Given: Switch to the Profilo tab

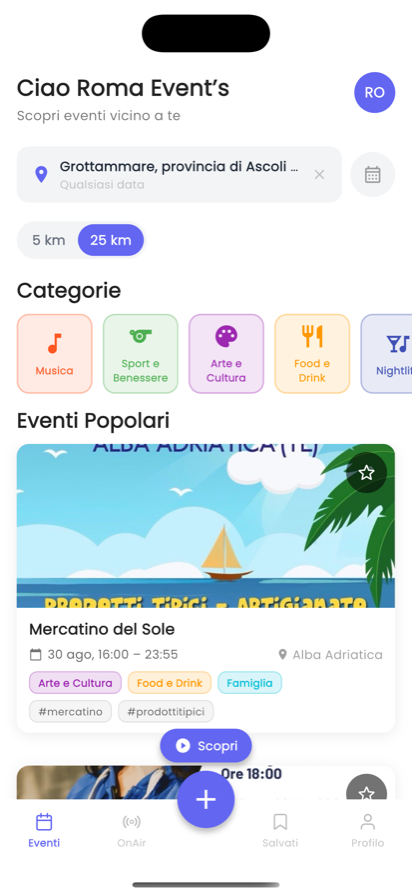Looking at the screenshot, I should coord(367,830).
